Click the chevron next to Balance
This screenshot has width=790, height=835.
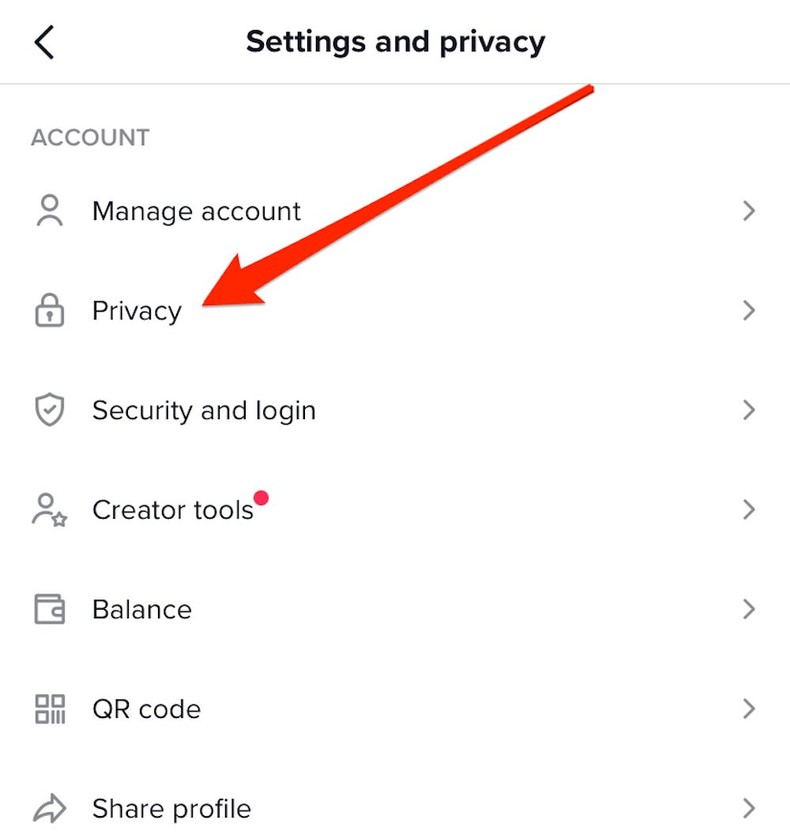[749, 609]
